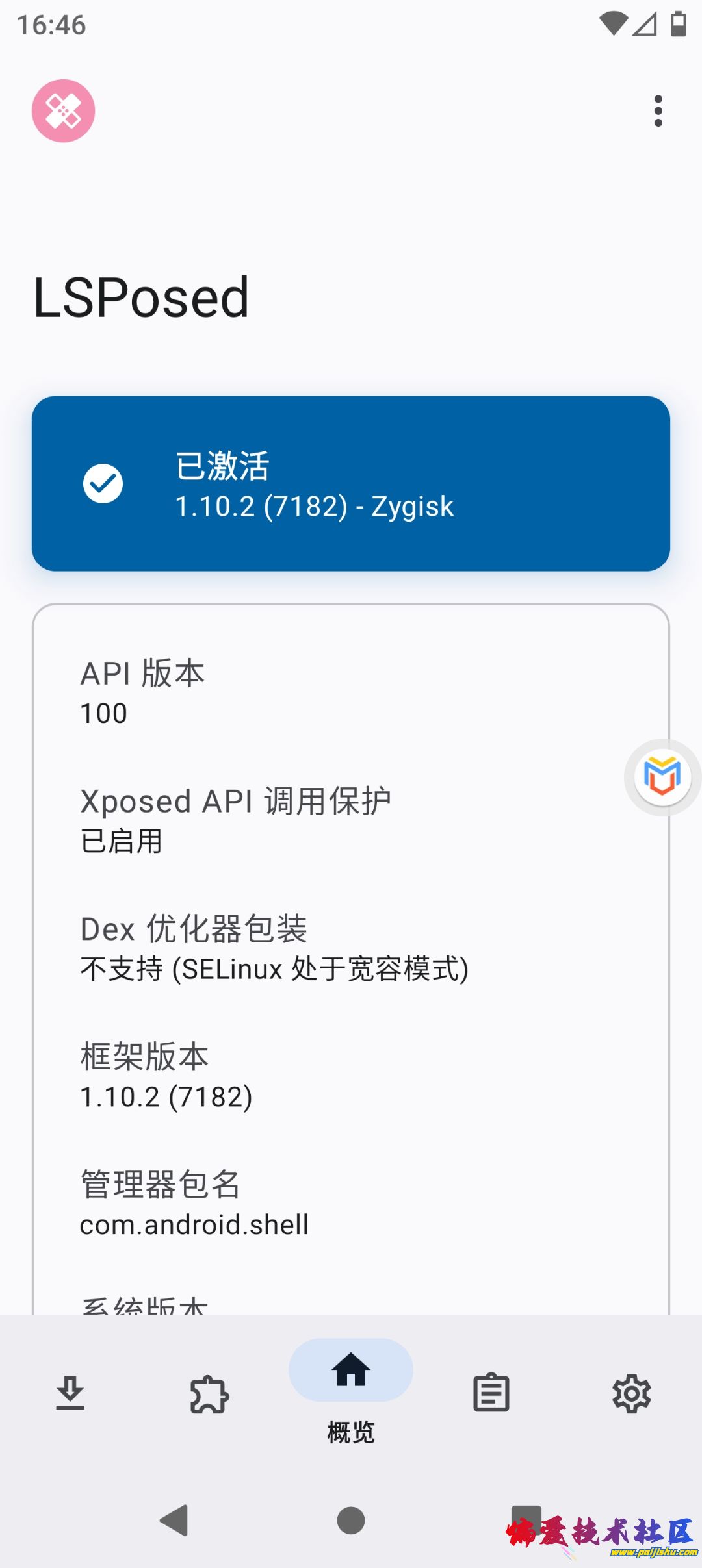
Task: Open LSPosed settings via gear icon
Action: [631, 1393]
